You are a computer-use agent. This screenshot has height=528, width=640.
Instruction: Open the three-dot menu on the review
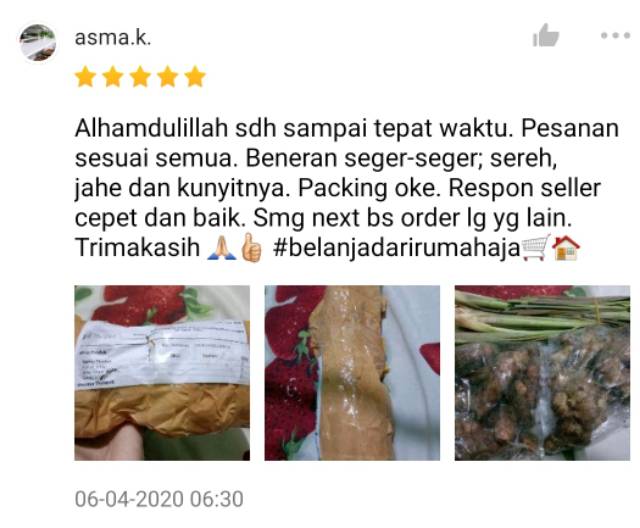(614, 36)
